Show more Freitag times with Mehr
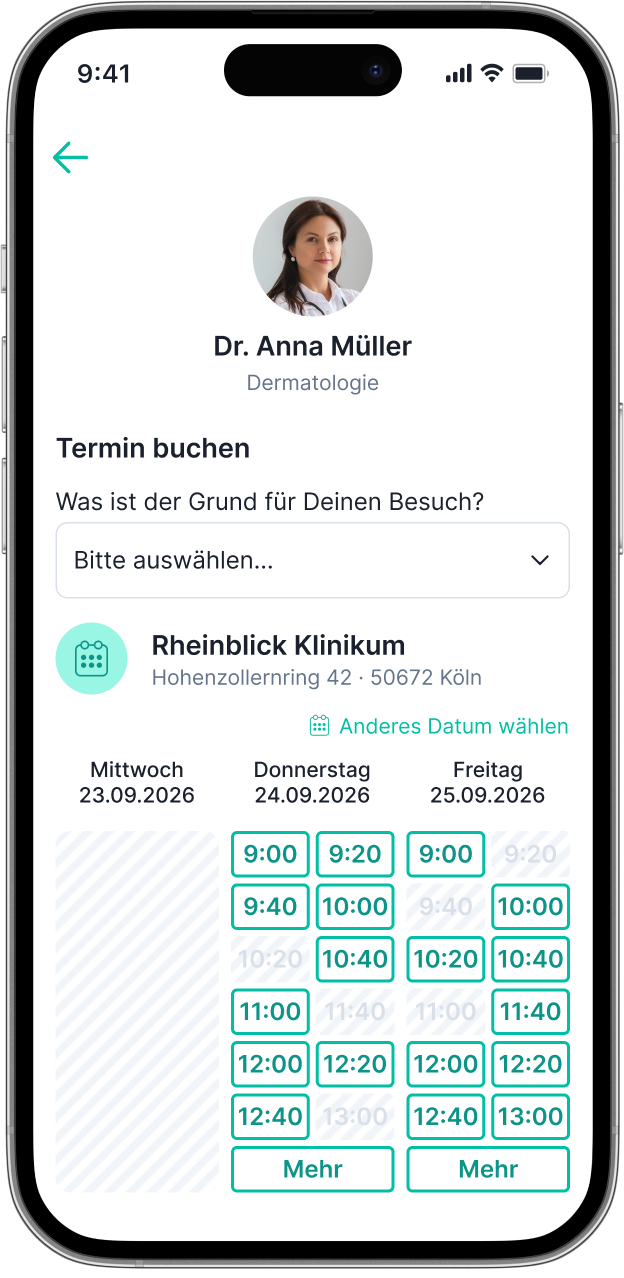 [x=488, y=1169]
